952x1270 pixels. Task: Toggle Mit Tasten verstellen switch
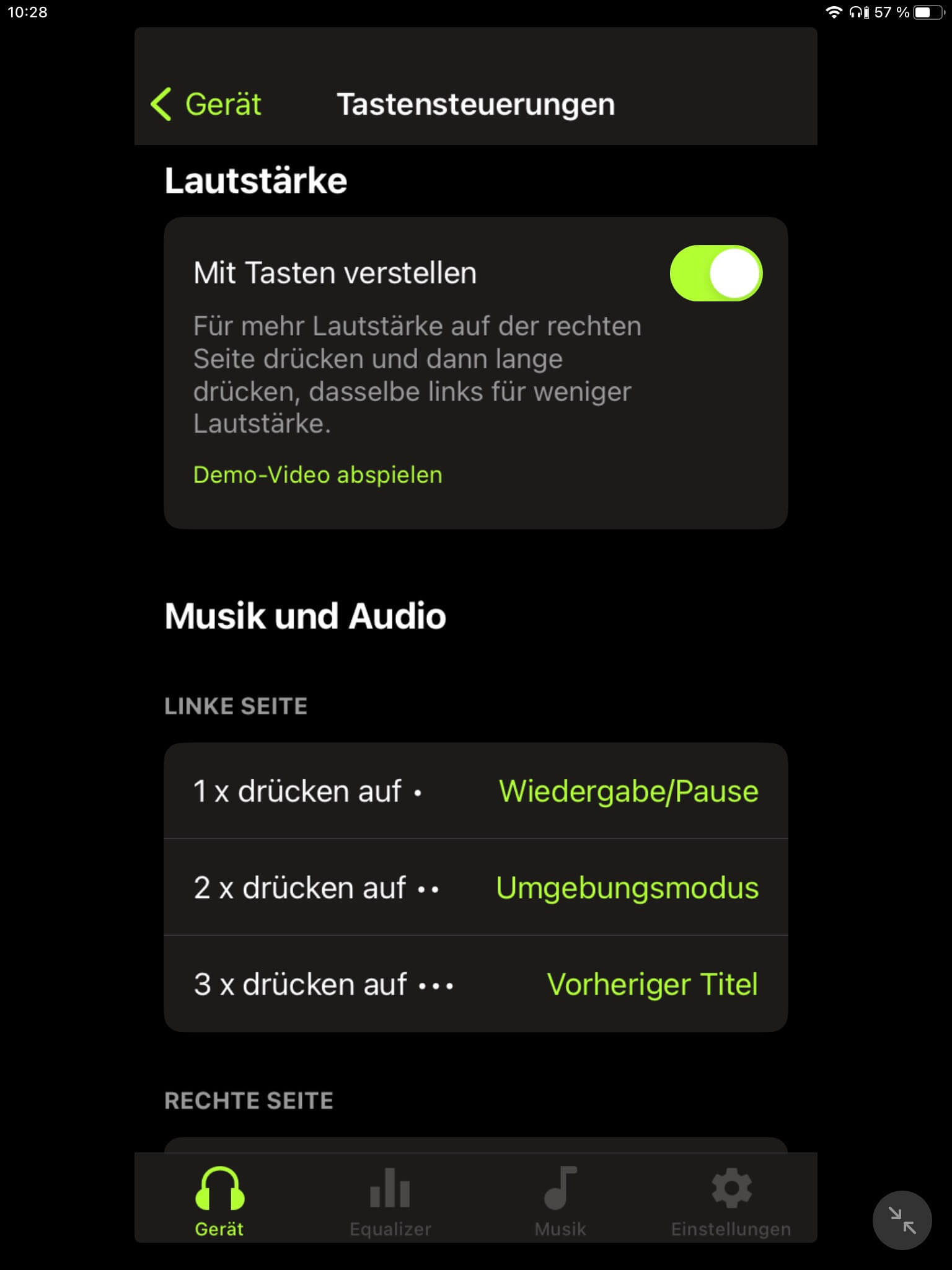coord(715,273)
